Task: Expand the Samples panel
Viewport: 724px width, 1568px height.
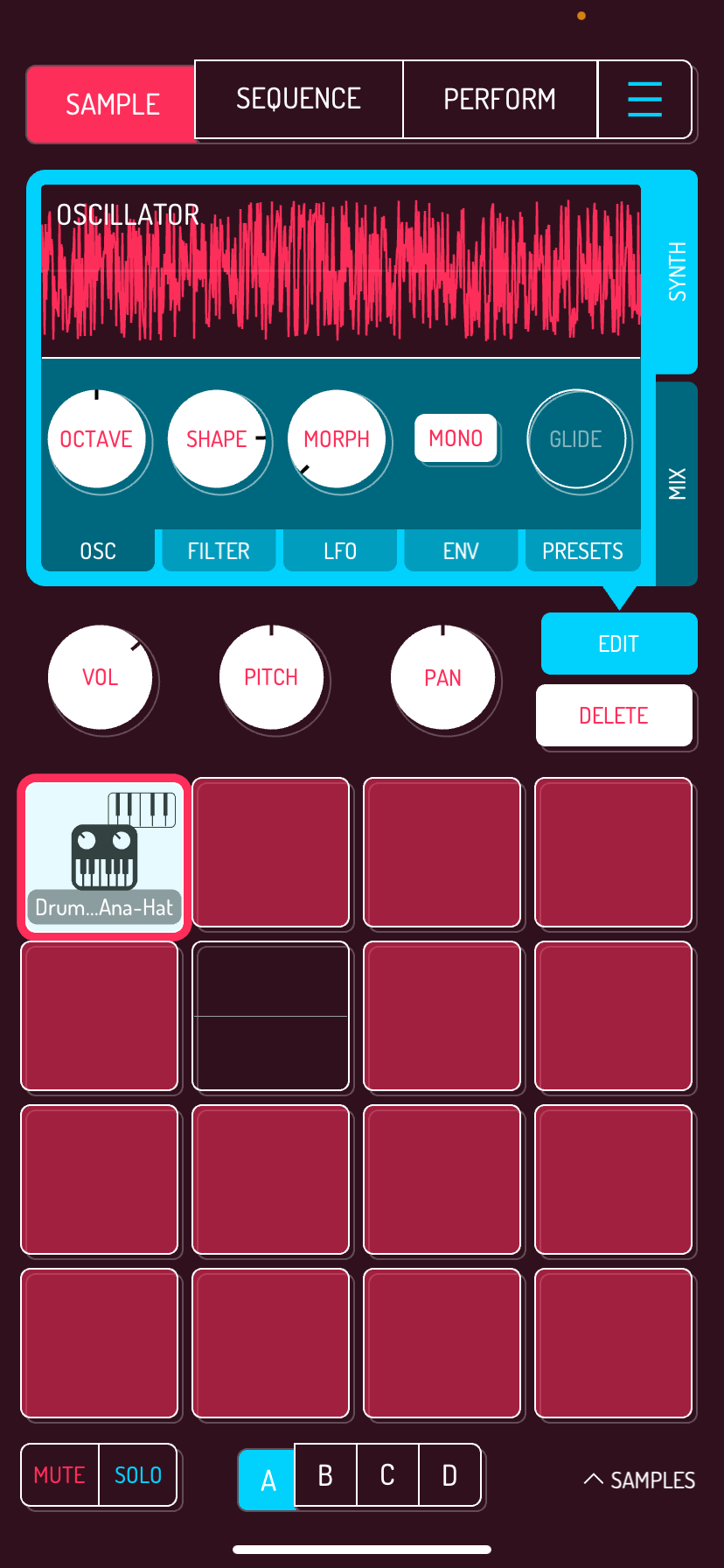Action: tap(640, 1480)
